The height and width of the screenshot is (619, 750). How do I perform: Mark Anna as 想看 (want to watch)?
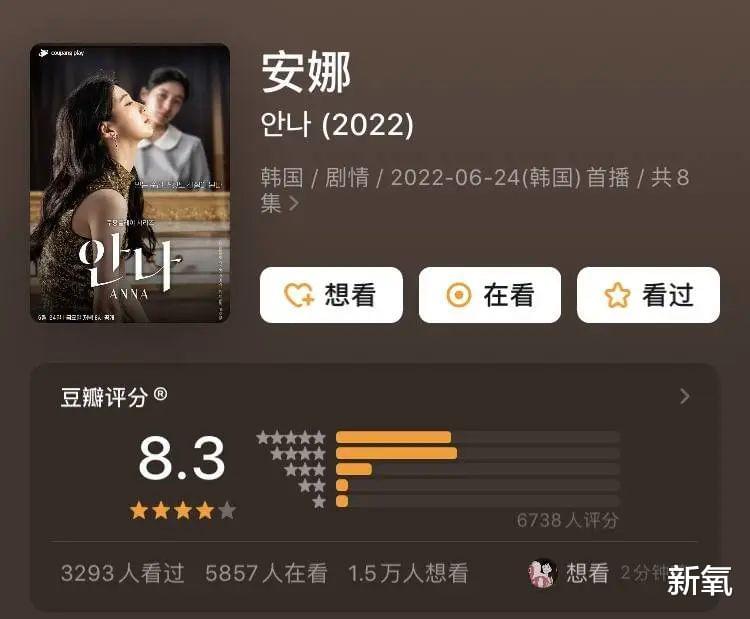(x=331, y=295)
